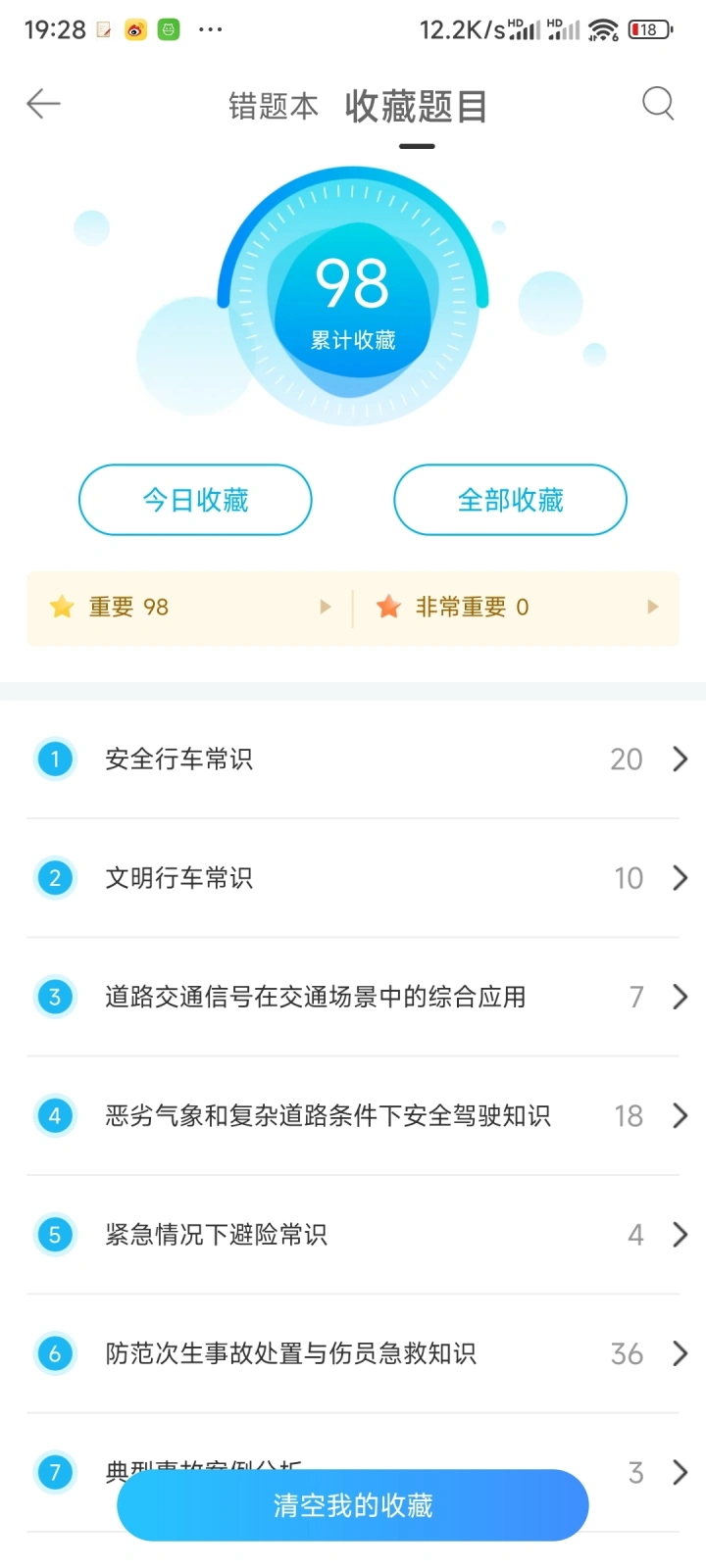Viewport: 706px width, 1568px height.
Task: Open chapter 文明行车常识
Action: pyautogui.click(x=353, y=878)
